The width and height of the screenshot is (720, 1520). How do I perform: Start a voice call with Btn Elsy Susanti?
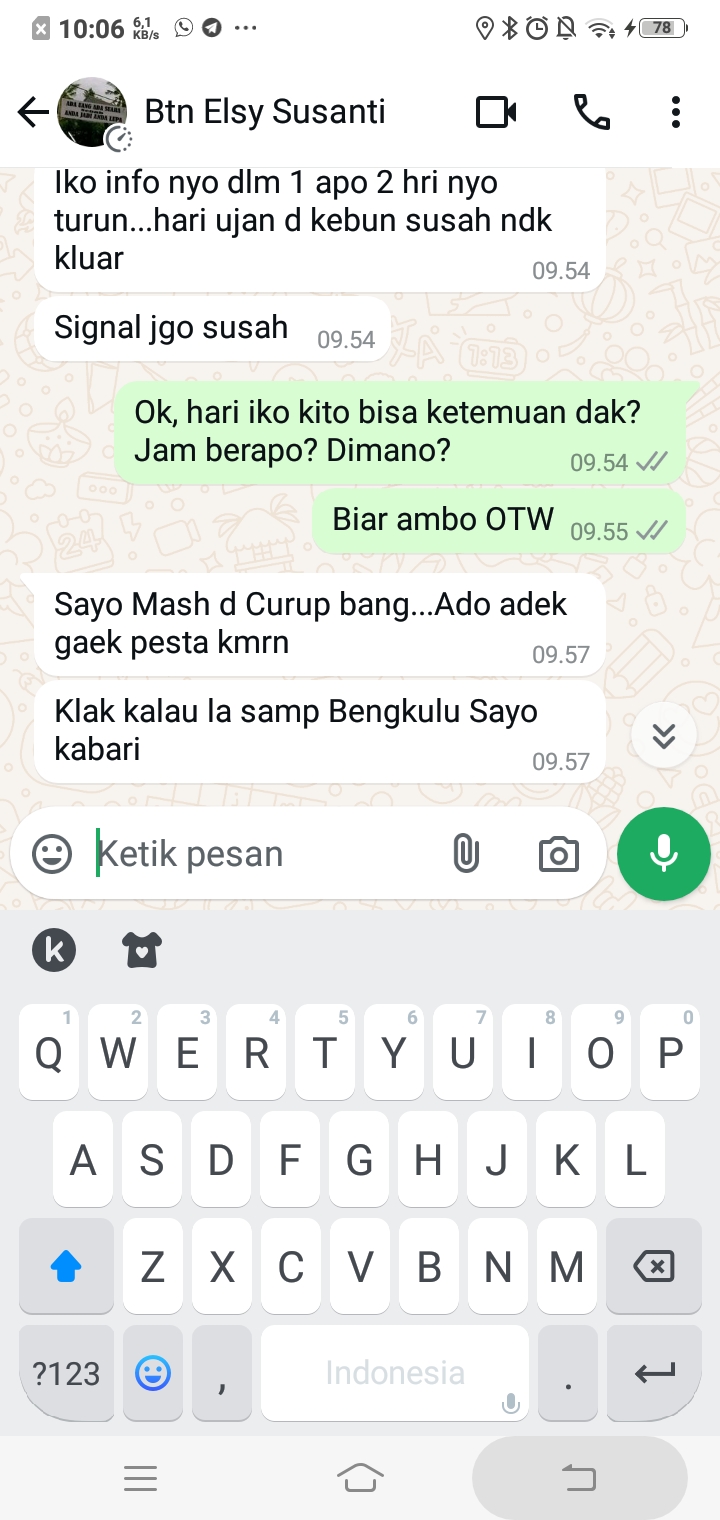click(x=591, y=112)
